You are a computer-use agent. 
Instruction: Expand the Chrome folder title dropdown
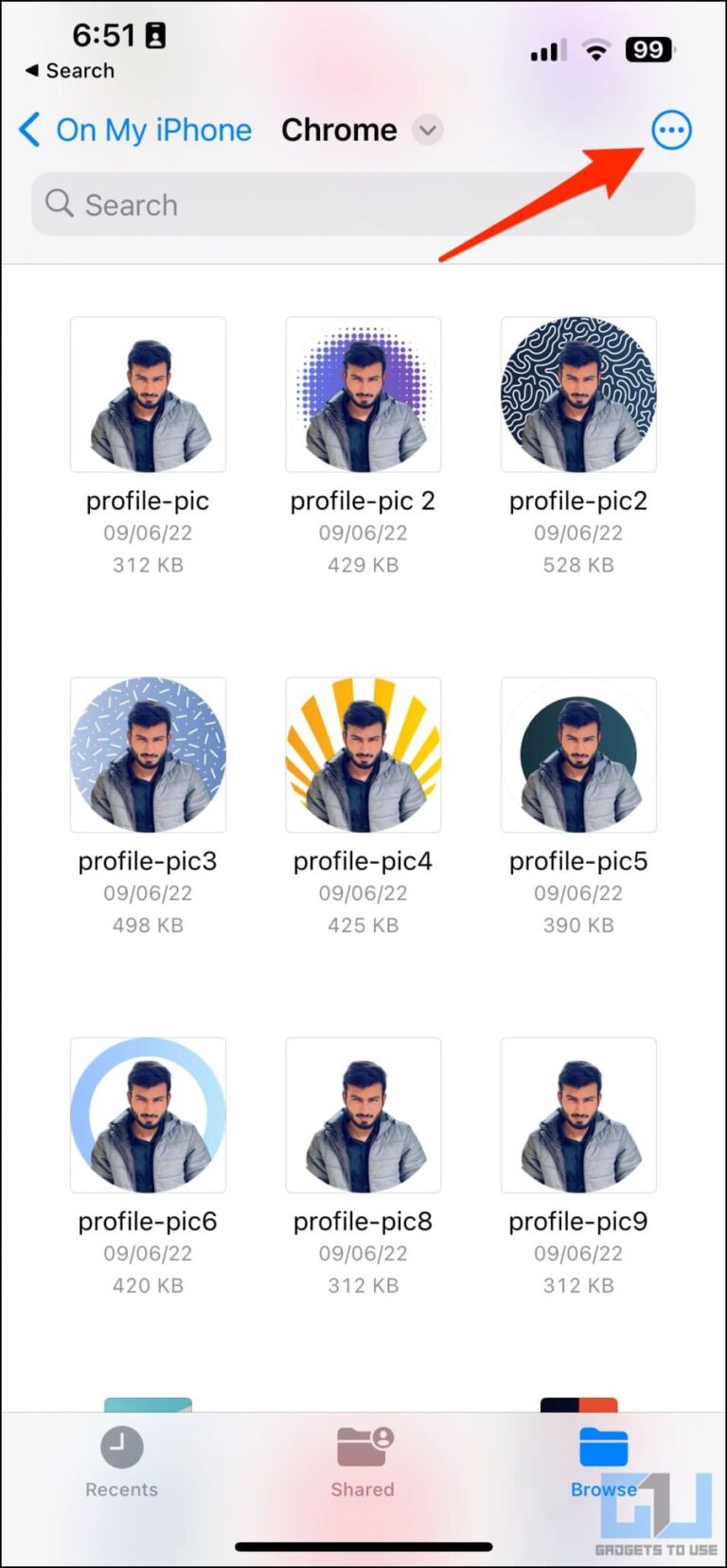click(428, 131)
